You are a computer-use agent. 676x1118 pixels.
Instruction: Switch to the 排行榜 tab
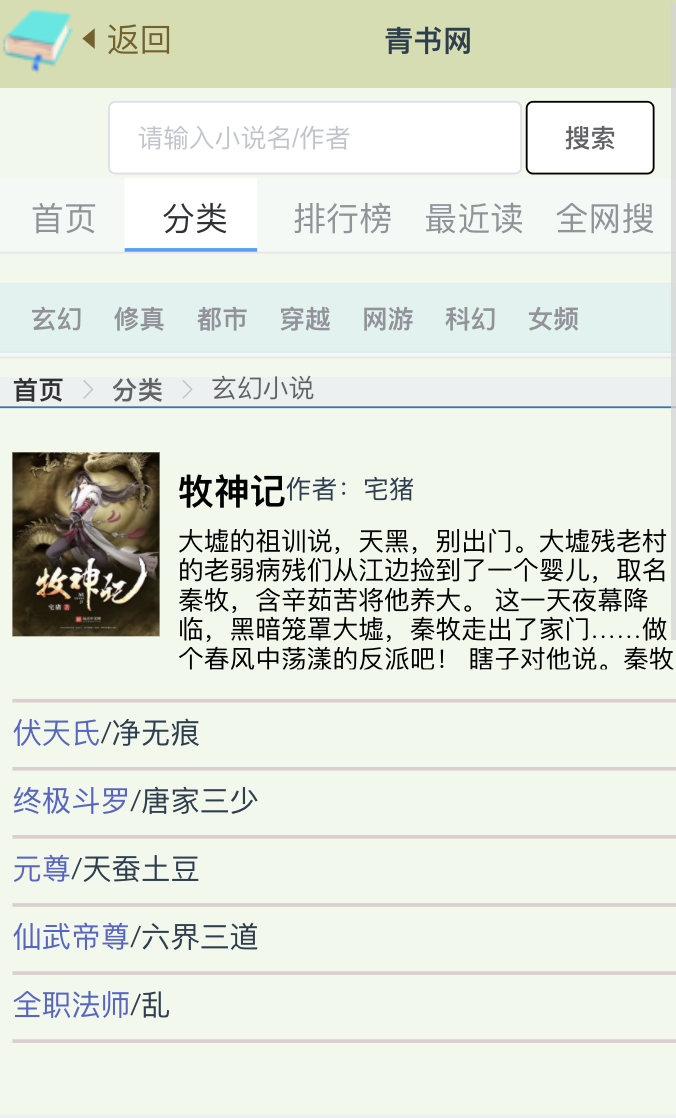pyautogui.click(x=342, y=218)
